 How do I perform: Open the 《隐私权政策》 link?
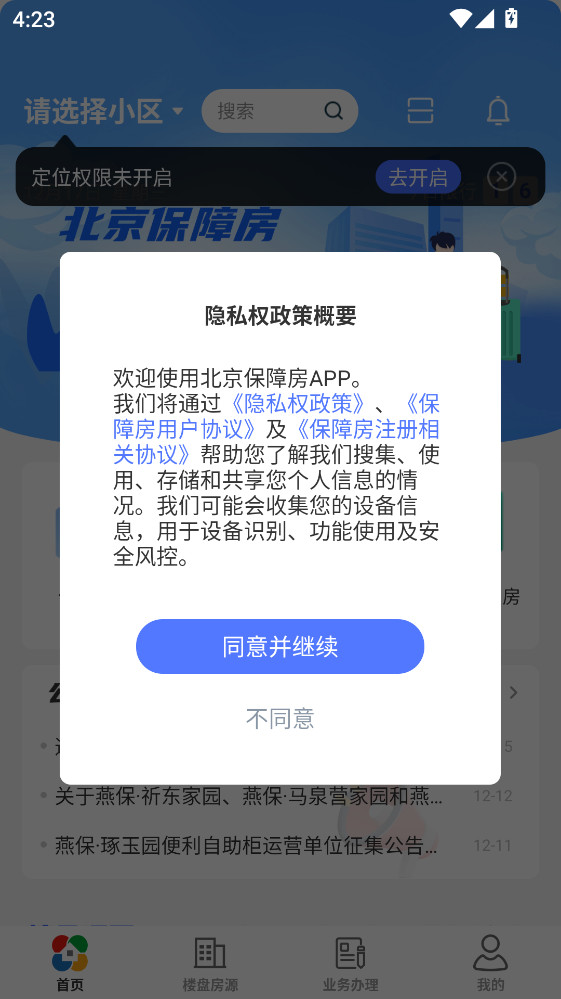point(297,403)
